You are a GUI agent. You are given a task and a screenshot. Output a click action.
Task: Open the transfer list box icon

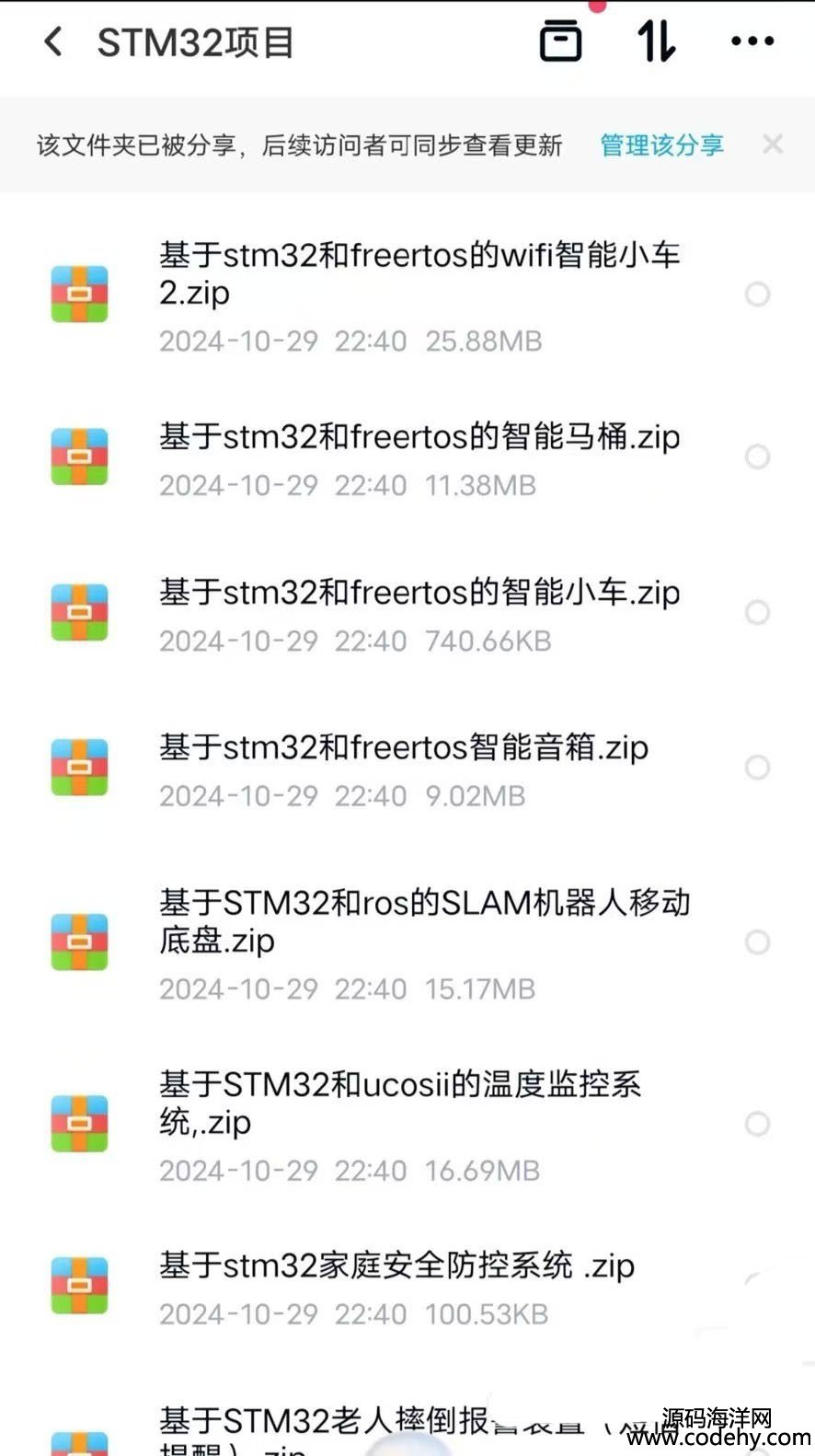click(x=560, y=41)
